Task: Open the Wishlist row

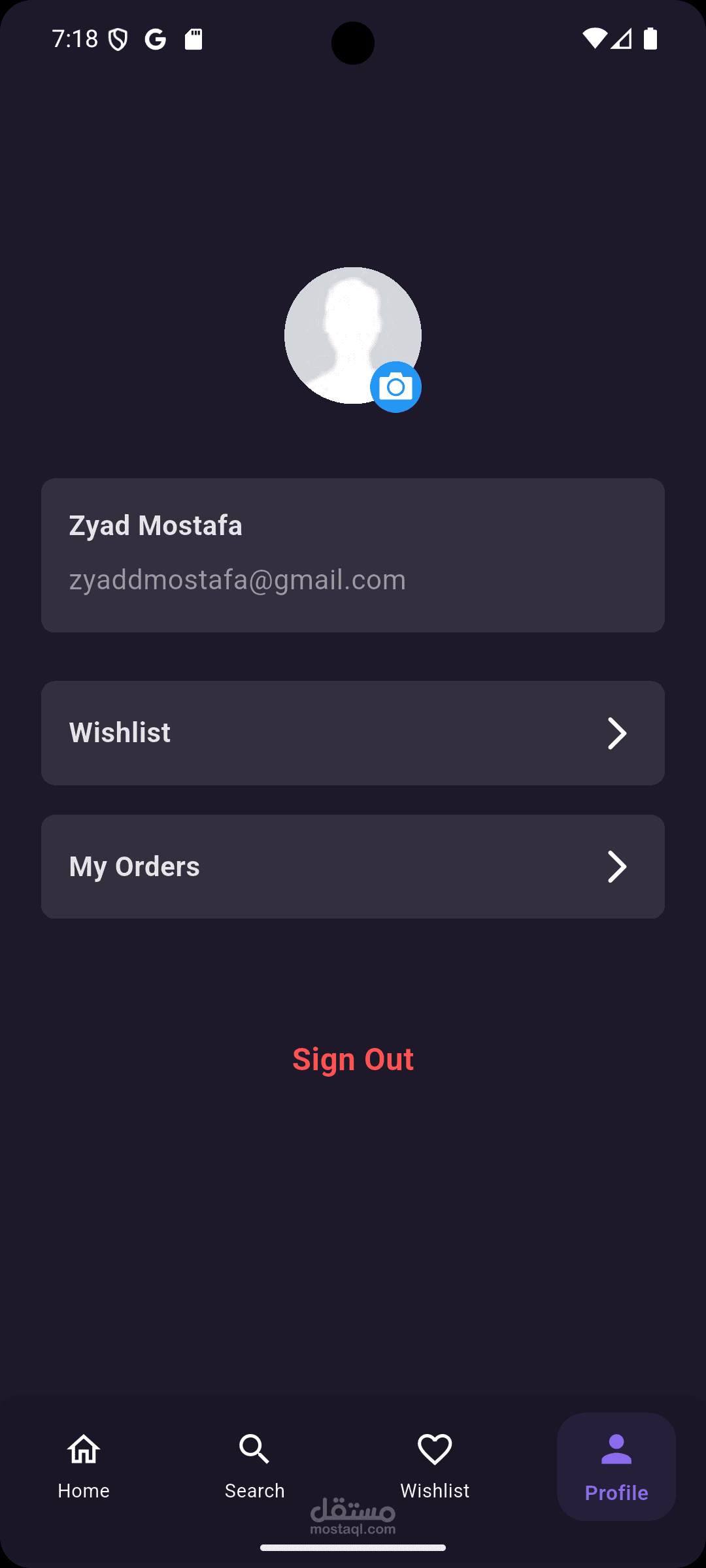Action: click(353, 733)
